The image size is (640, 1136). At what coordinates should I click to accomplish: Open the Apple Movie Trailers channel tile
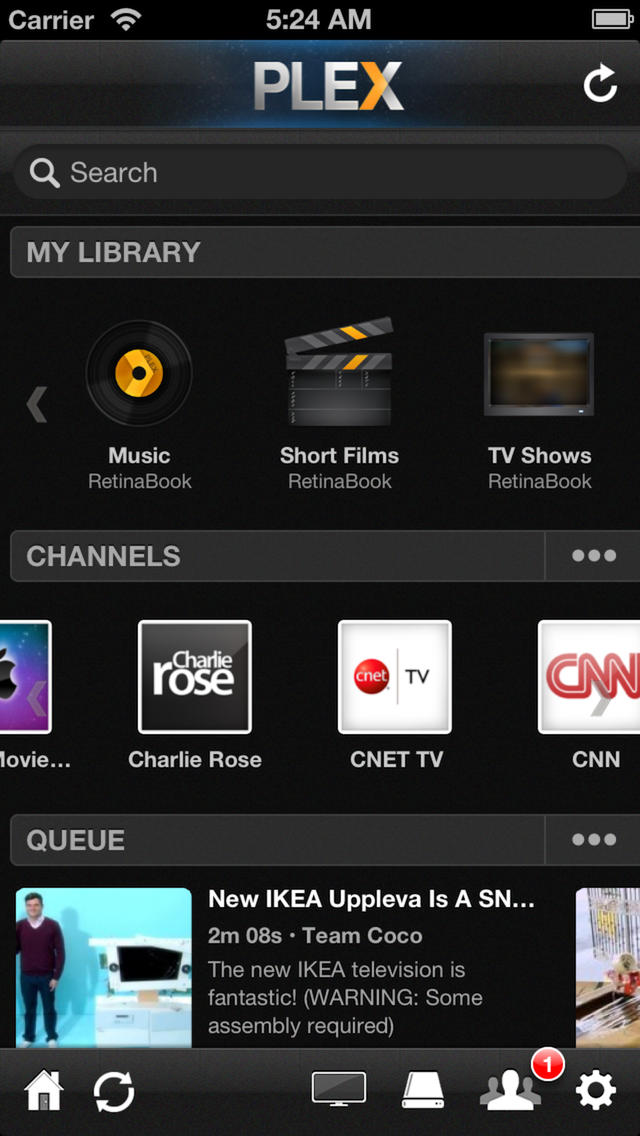point(20,677)
